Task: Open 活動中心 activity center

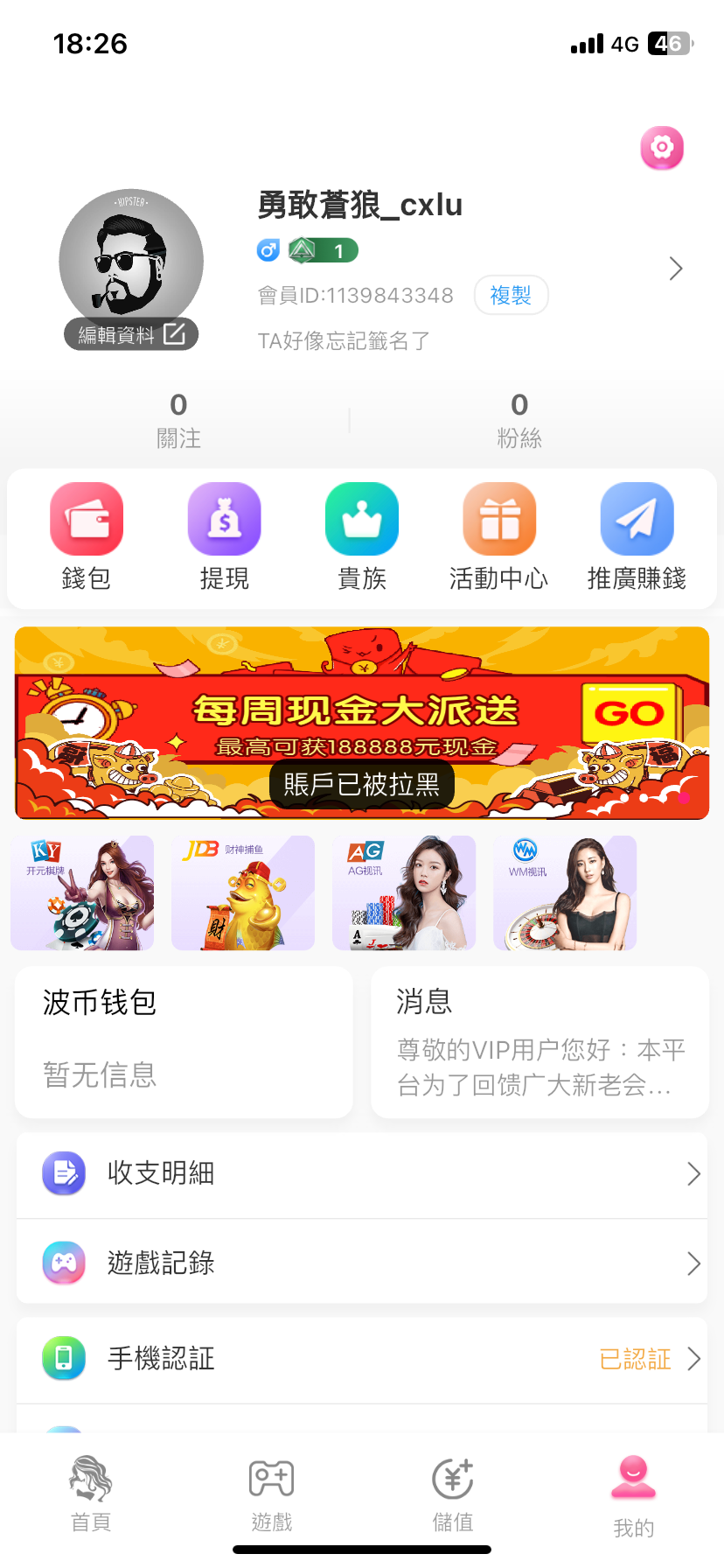Action: tap(498, 536)
